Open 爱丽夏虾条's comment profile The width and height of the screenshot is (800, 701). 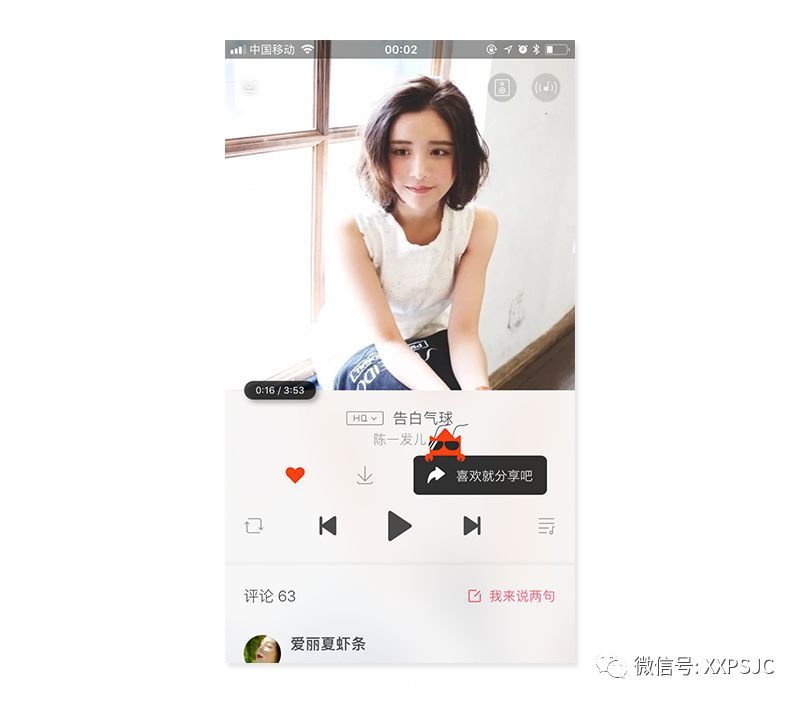pos(262,648)
